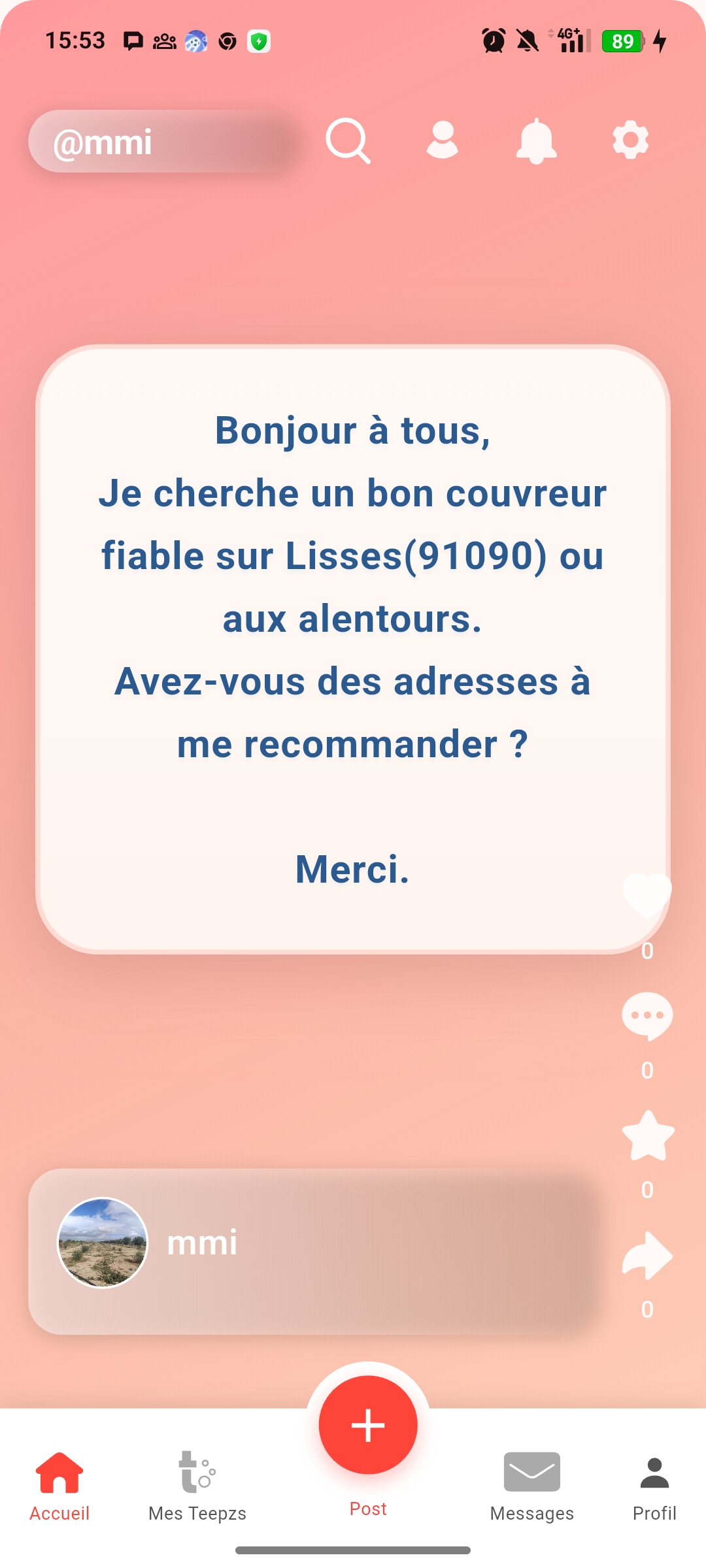The image size is (706, 1568).
Task: Like the post with the heart icon
Action: pos(647,895)
